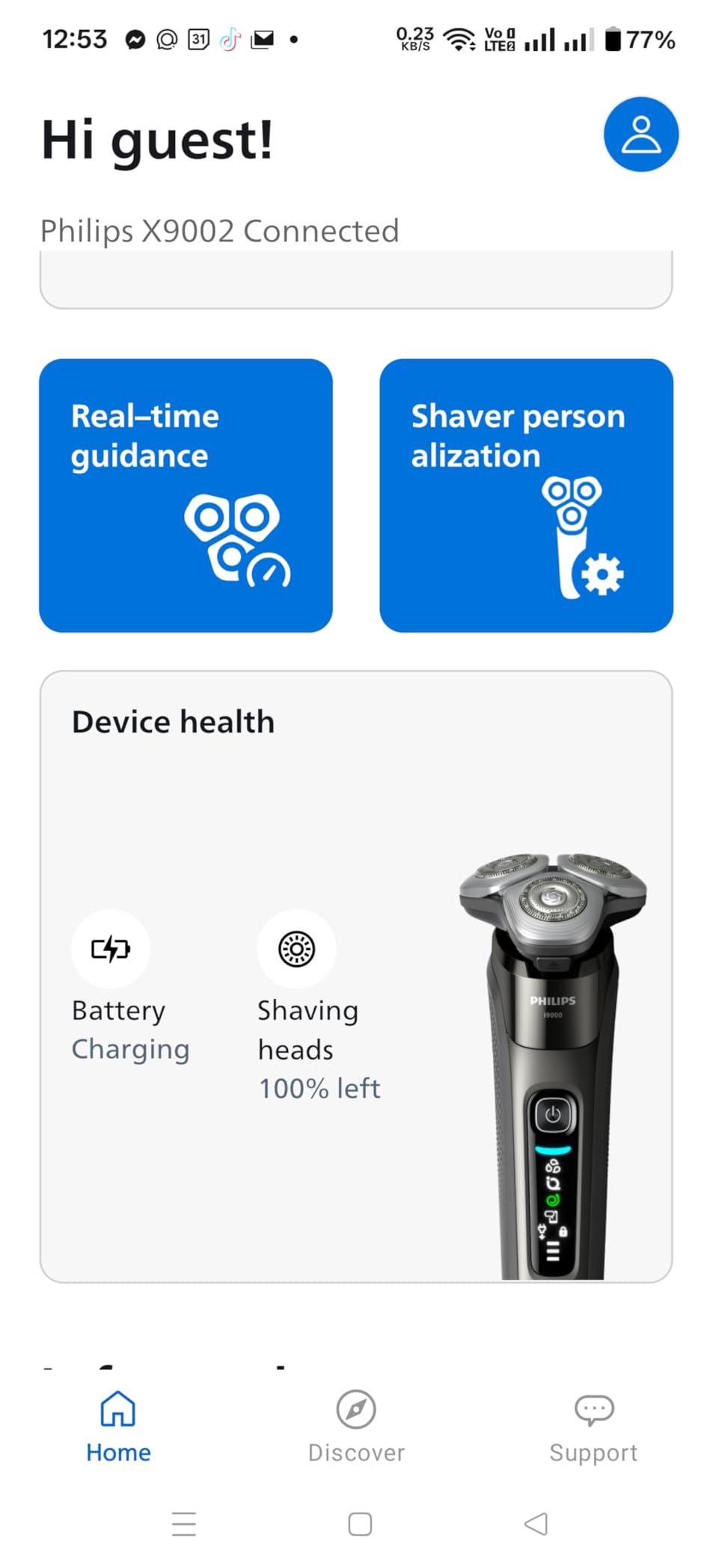
Task: Switch to the Discover tab
Action: click(356, 1426)
